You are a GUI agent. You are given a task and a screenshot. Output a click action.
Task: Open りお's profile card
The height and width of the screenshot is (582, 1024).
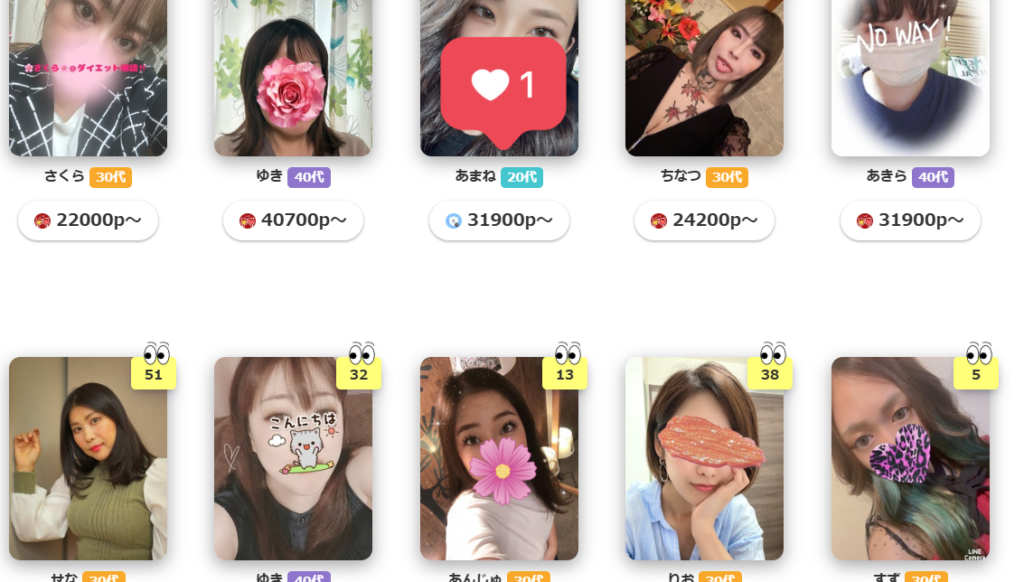[x=704, y=458]
